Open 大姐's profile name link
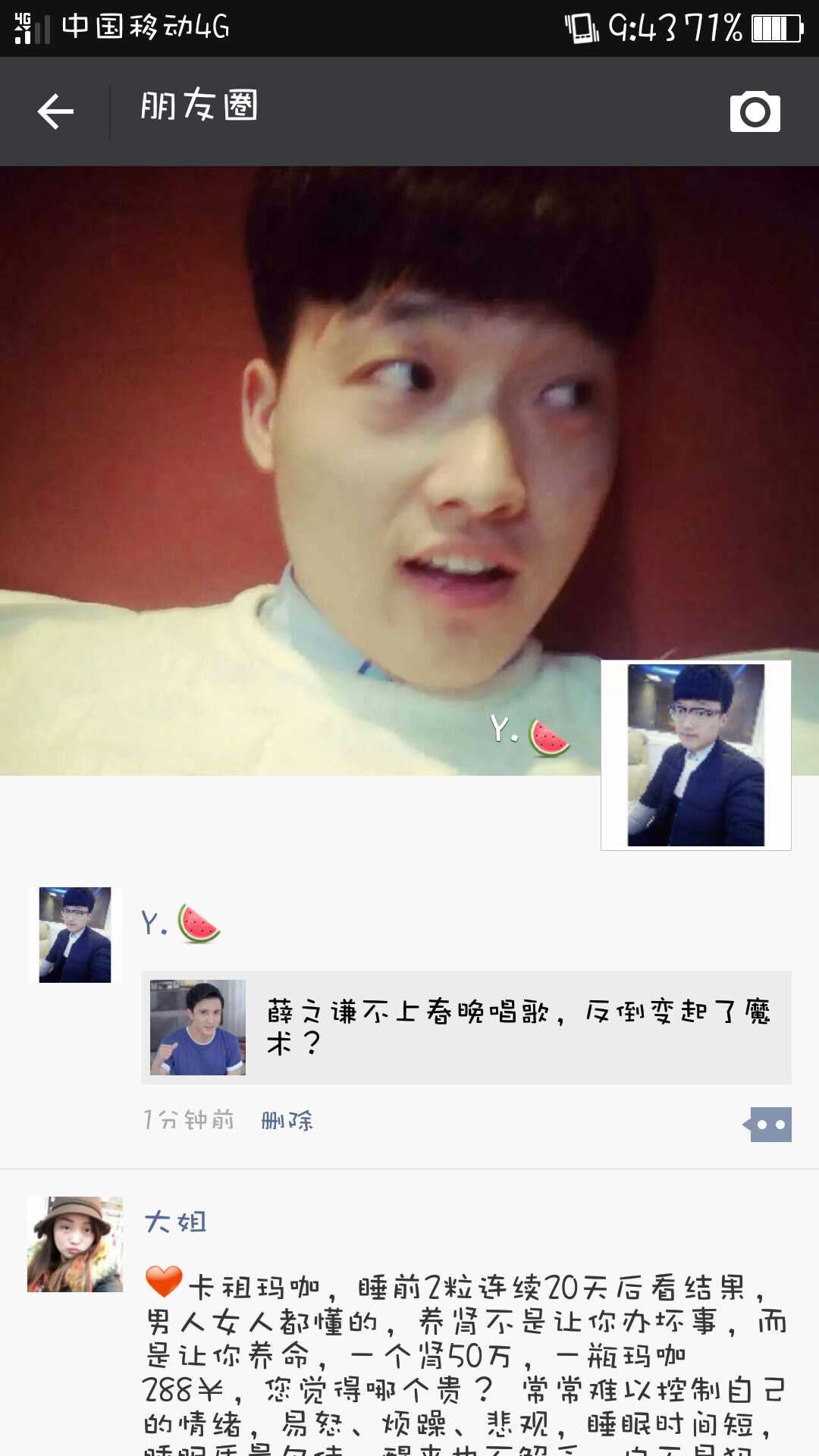The image size is (819, 1456). [x=175, y=1222]
